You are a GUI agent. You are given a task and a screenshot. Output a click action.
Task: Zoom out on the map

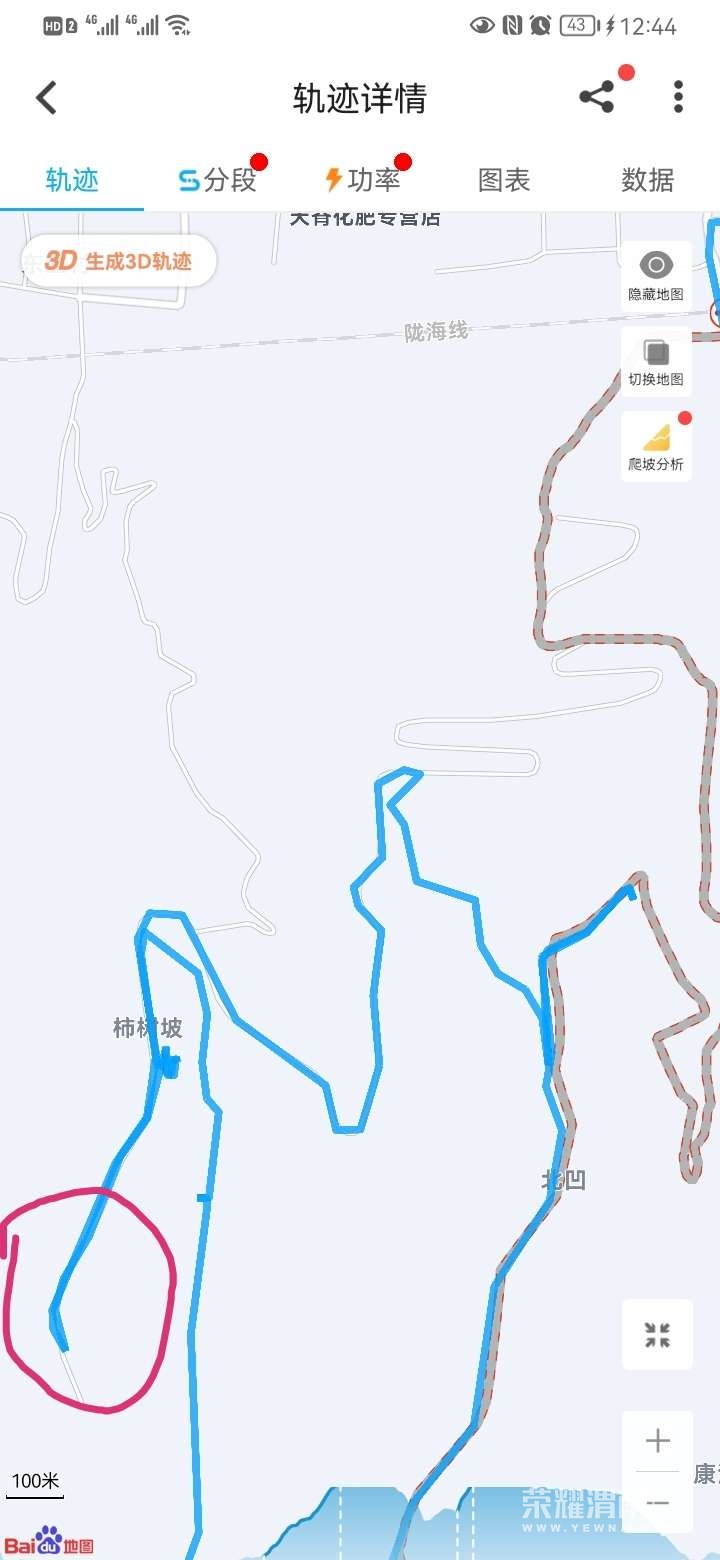[x=657, y=1503]
